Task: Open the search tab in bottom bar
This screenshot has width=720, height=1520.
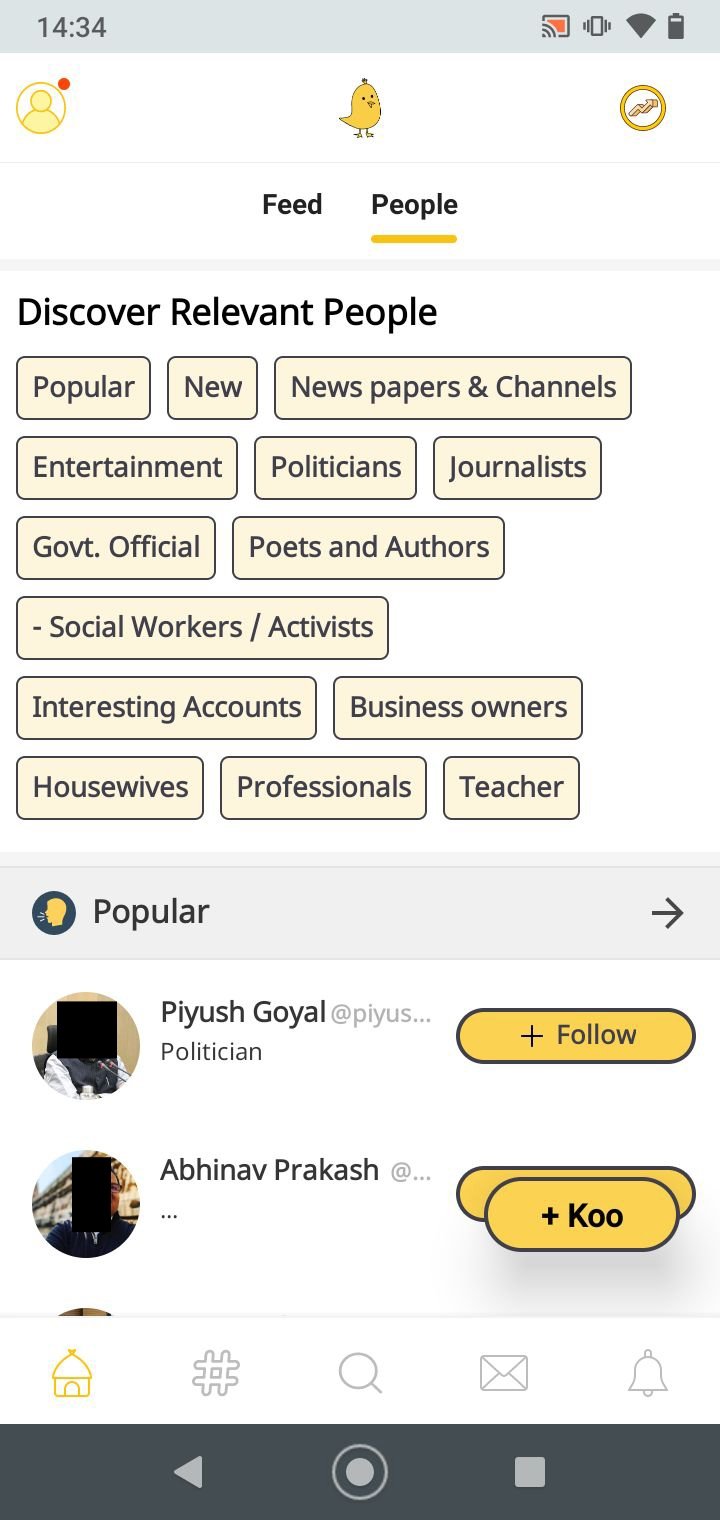Action: pyautogui.click(x=360, y=1372)
